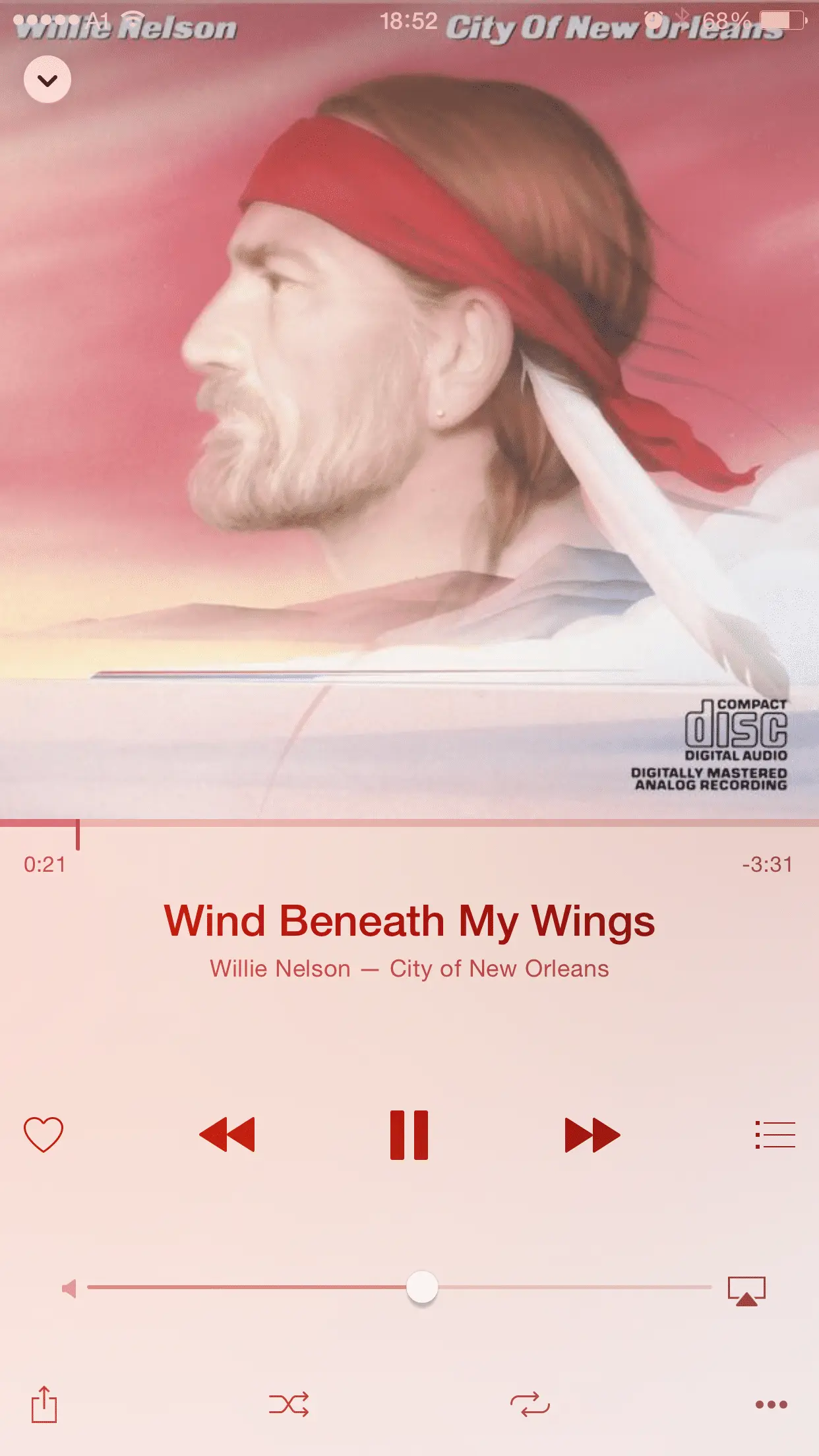
Task: Tap the playback progress bar to seek
Action: pyautogui.click(x=409, y=823)
